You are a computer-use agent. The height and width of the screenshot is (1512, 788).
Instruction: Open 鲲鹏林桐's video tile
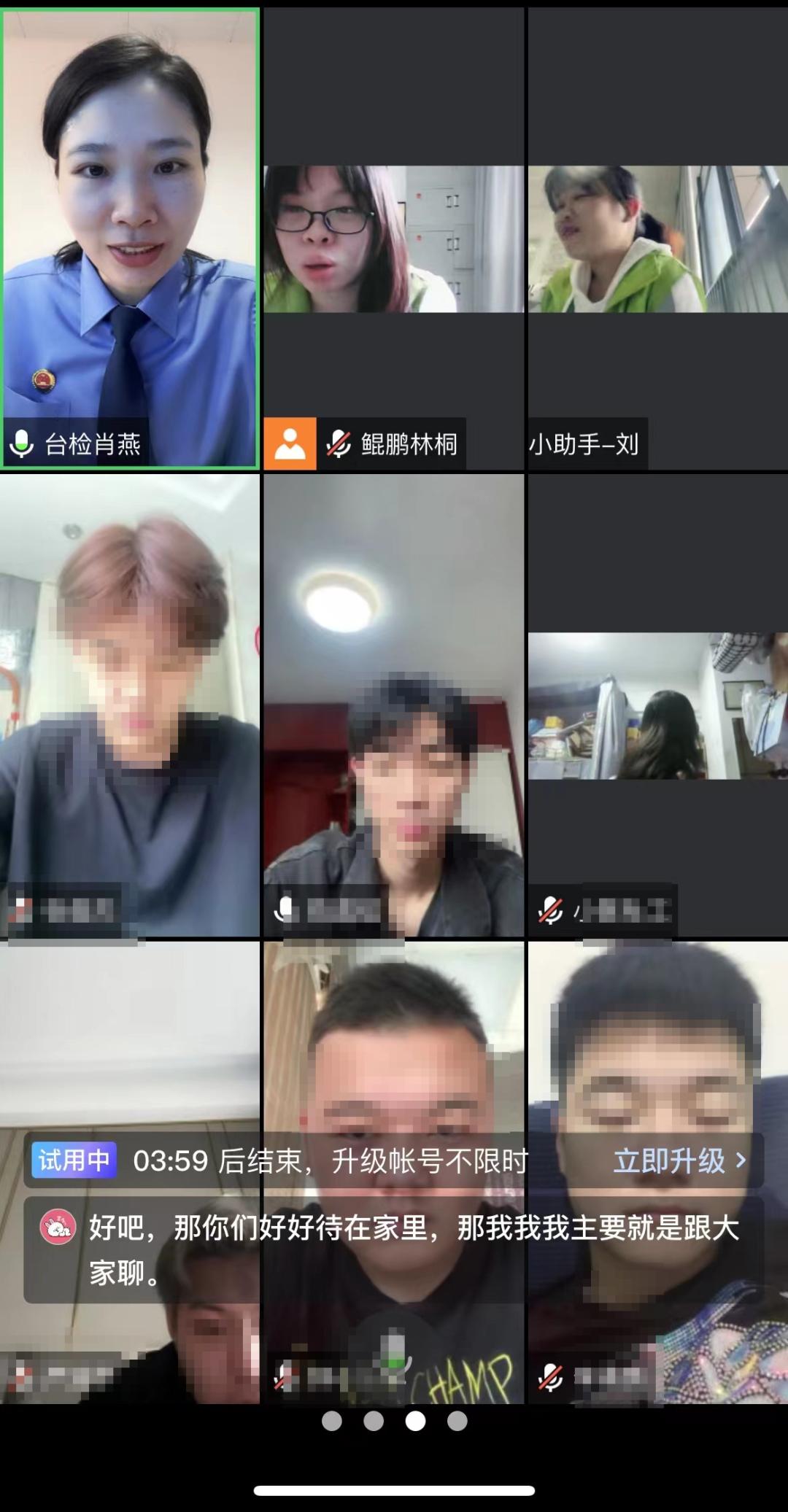pos(394,239)
